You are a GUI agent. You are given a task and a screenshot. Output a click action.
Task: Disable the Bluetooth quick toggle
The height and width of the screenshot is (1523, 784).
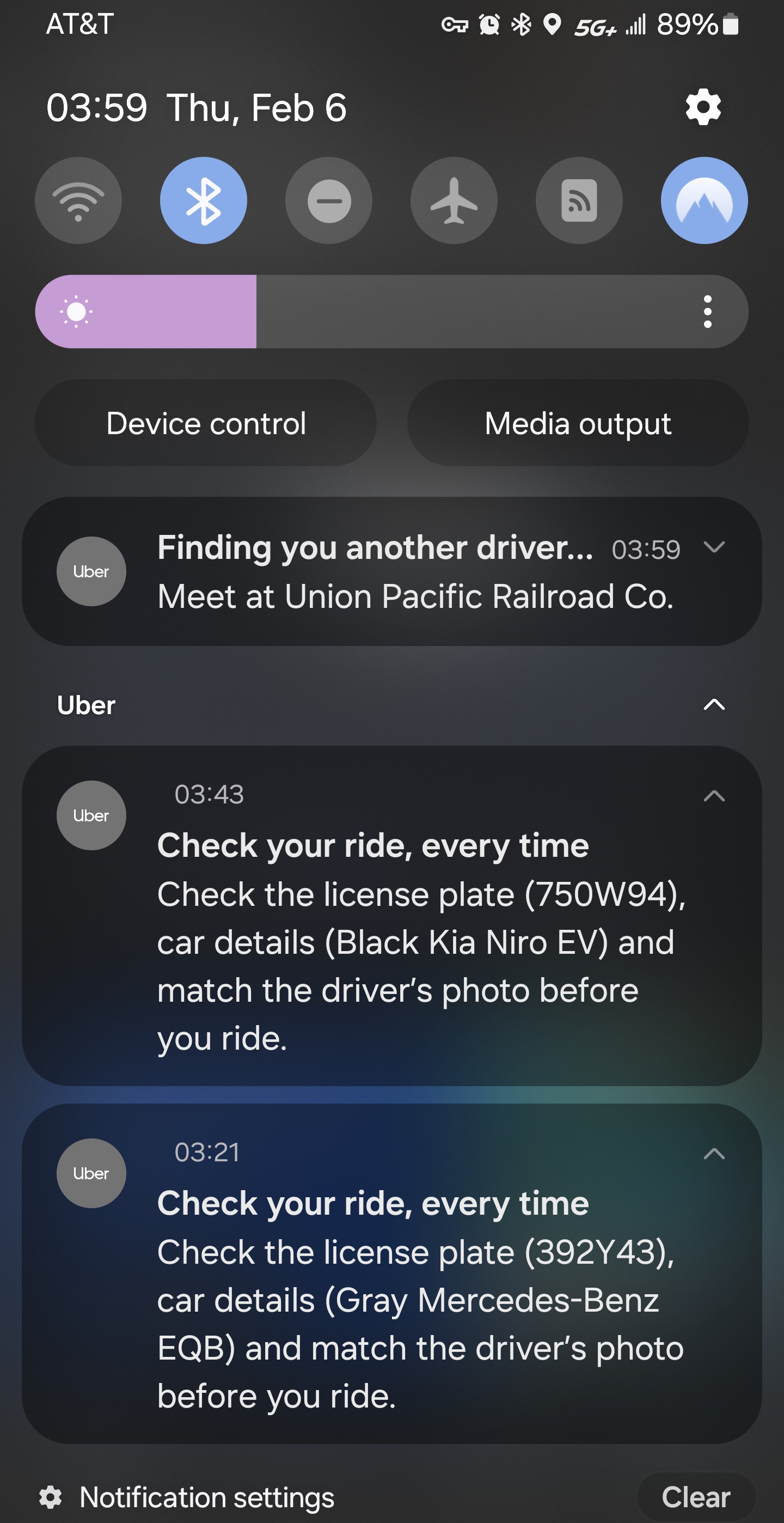tap(203, 200)
